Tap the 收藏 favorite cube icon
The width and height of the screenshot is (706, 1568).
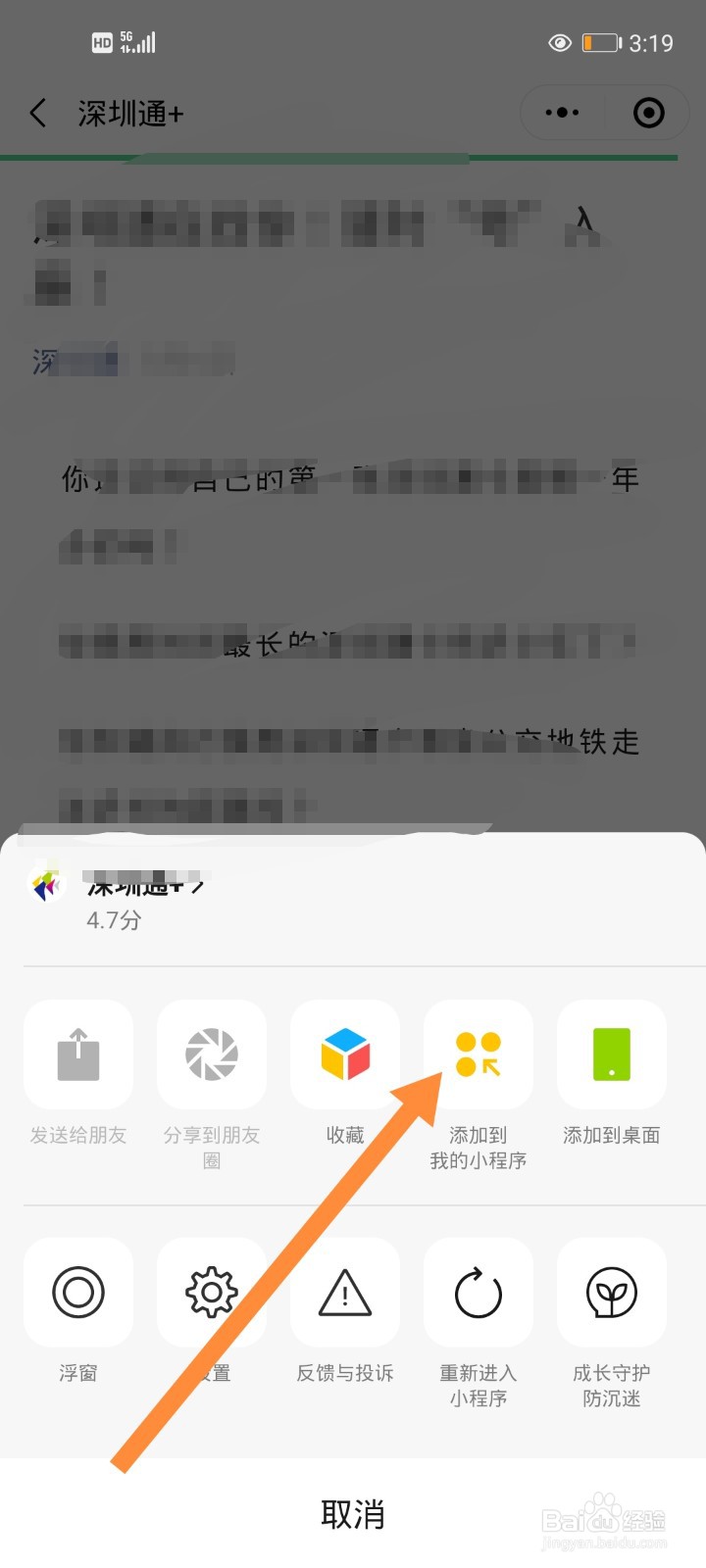[x=344, y=1053]
